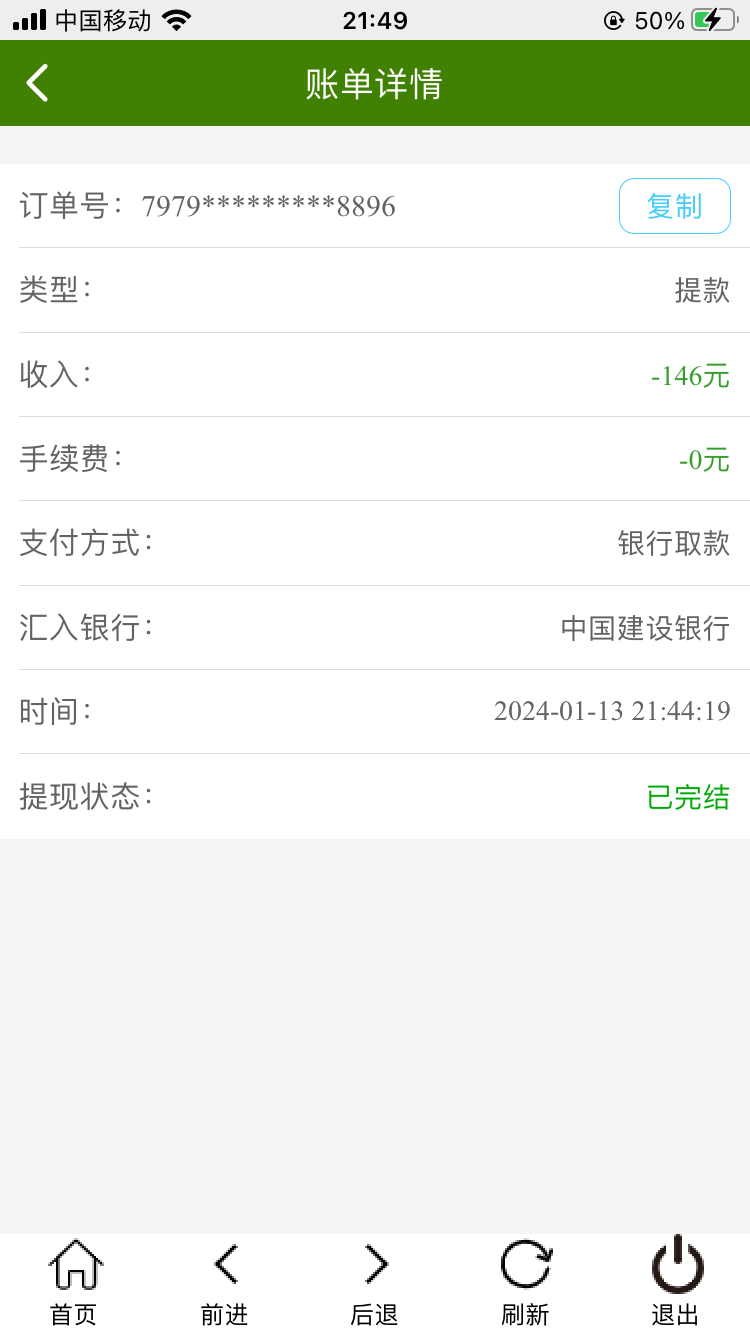Refresh the page with 刷新

(525, 1282)
